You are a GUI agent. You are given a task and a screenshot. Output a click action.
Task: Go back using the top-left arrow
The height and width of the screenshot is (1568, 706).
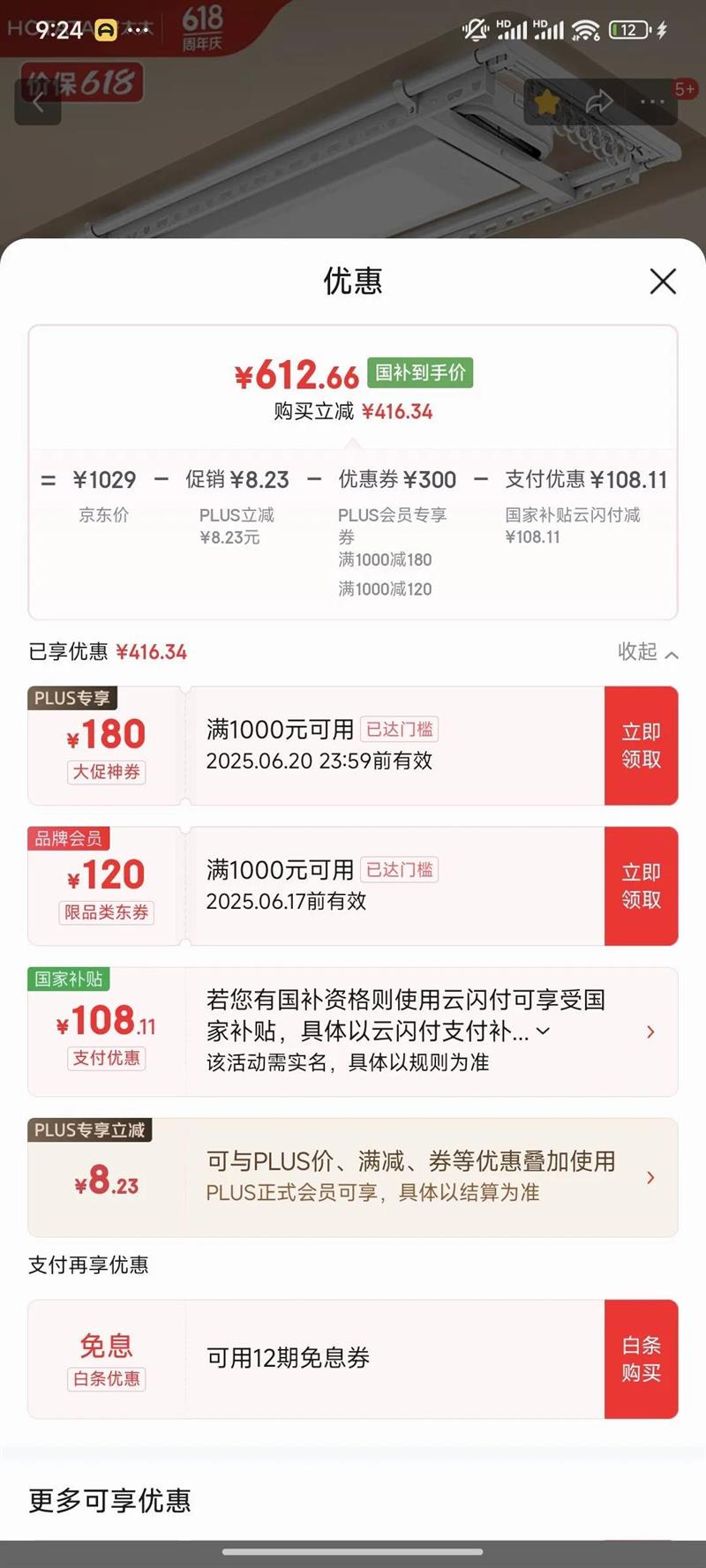tap(38, 102)
